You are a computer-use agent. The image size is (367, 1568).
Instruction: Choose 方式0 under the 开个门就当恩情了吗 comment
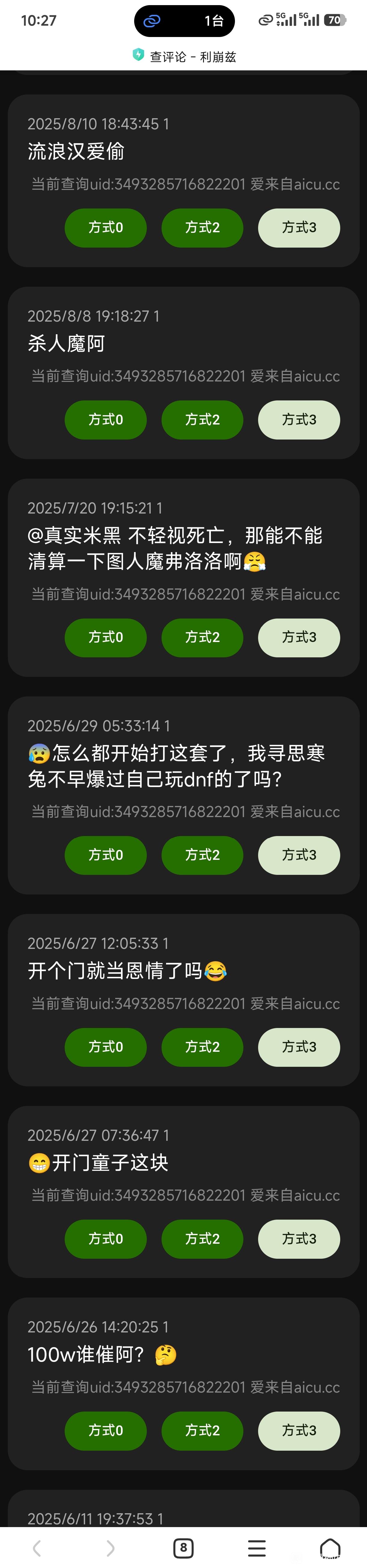coord(105,1047)
